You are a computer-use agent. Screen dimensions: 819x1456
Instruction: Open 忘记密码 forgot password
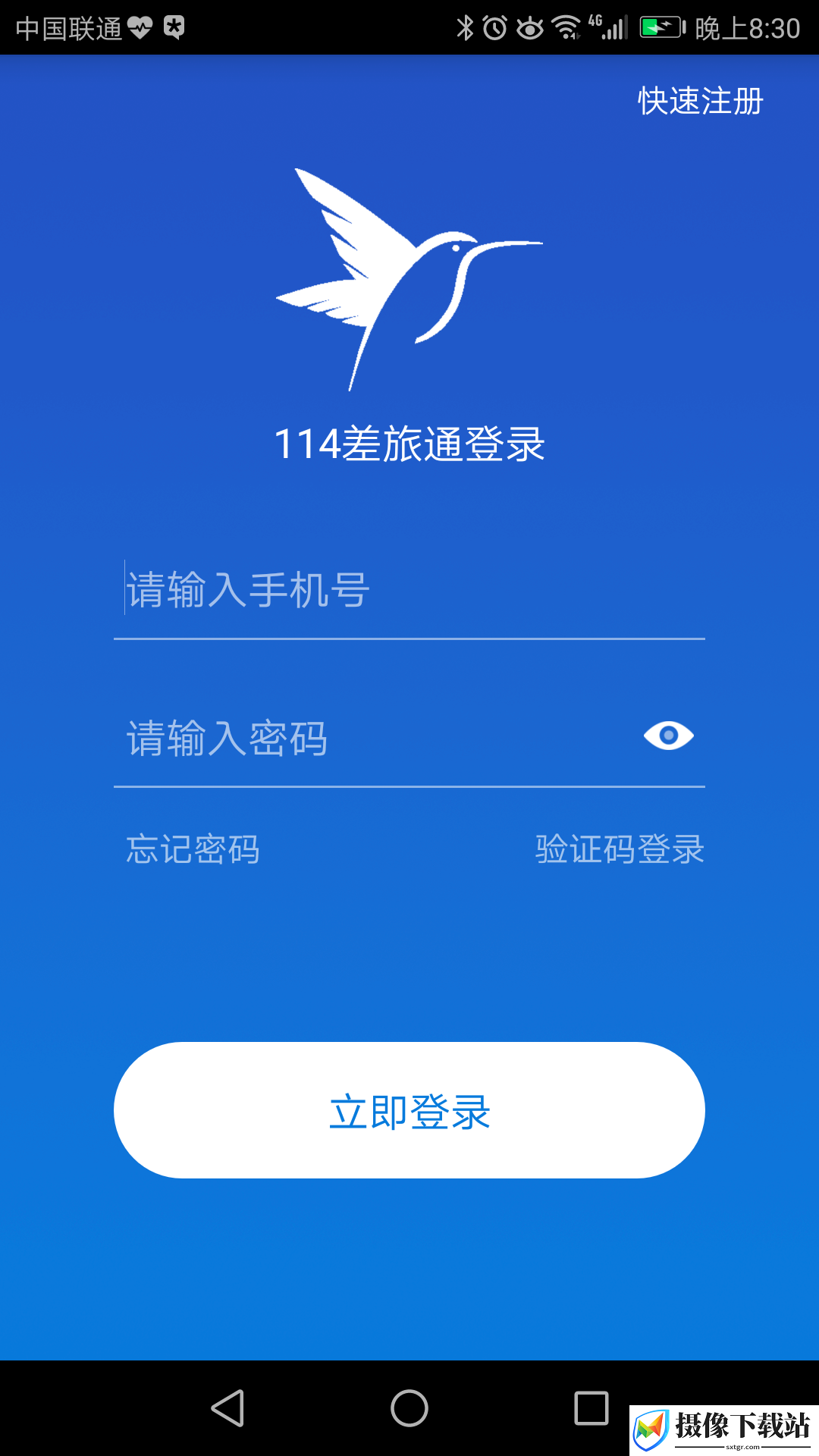pos(193,849)
